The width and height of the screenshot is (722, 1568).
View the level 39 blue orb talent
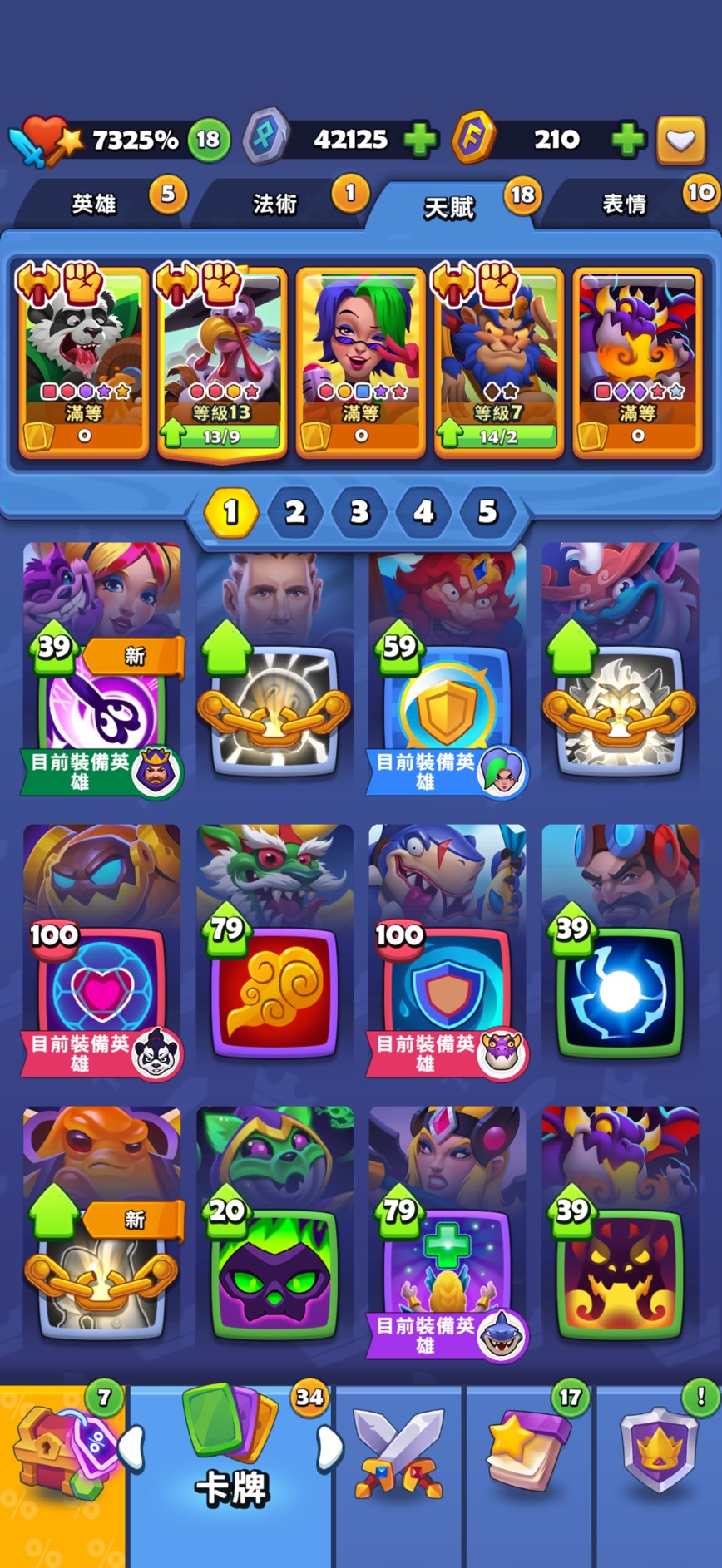(x=620, y=989)
